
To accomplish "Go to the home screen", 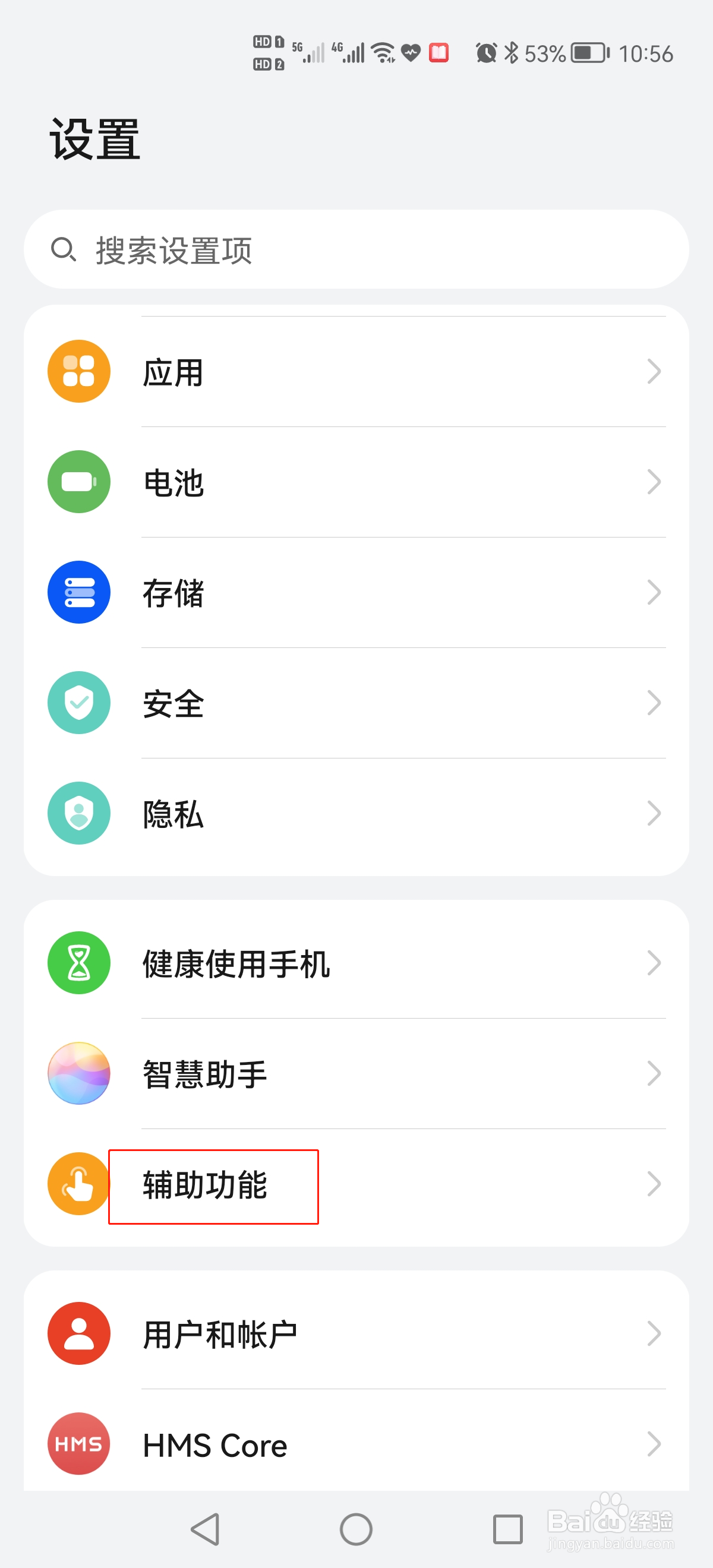I will (x=356, y=1528).
